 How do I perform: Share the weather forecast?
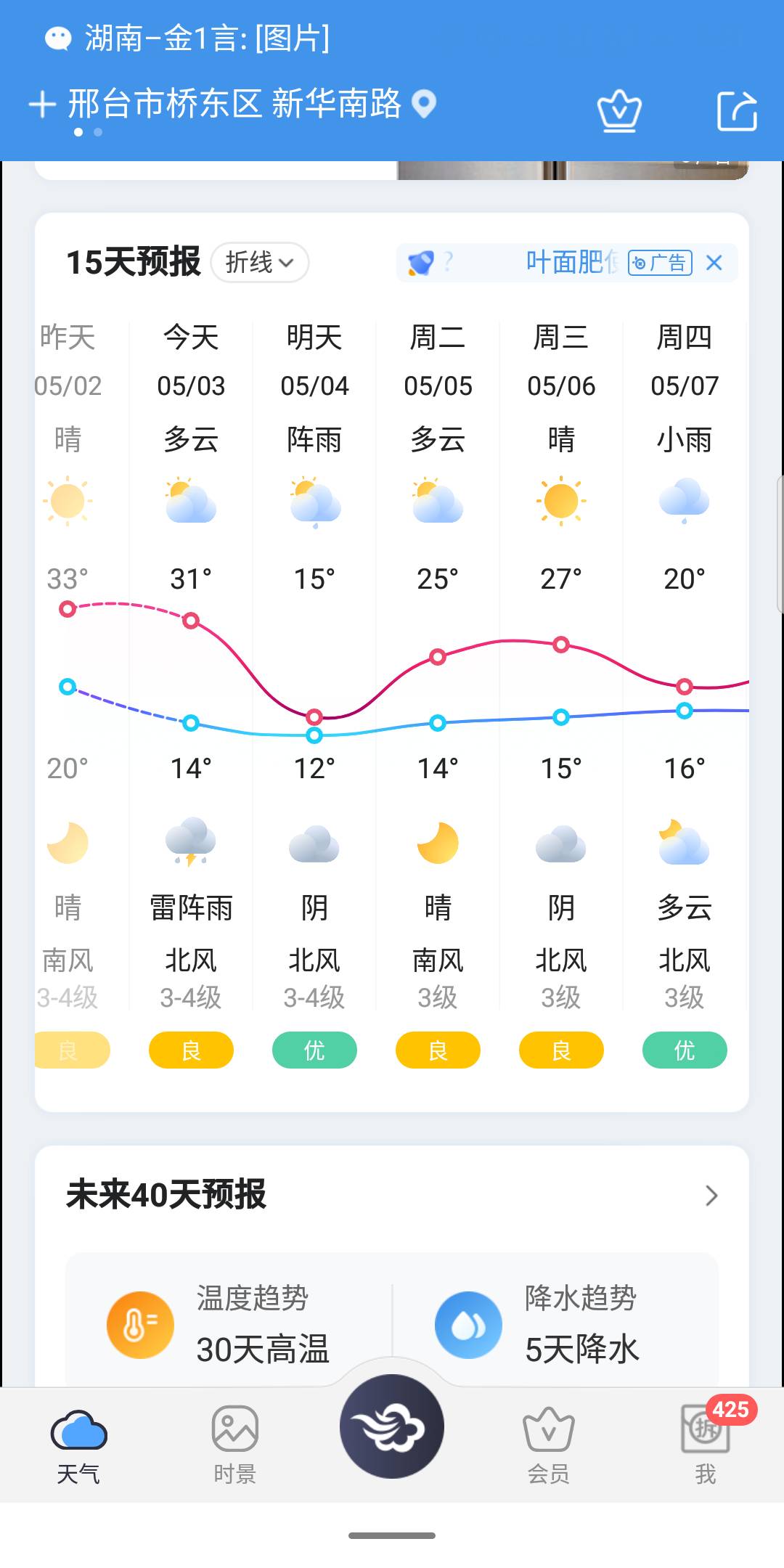tap(737, 111)
